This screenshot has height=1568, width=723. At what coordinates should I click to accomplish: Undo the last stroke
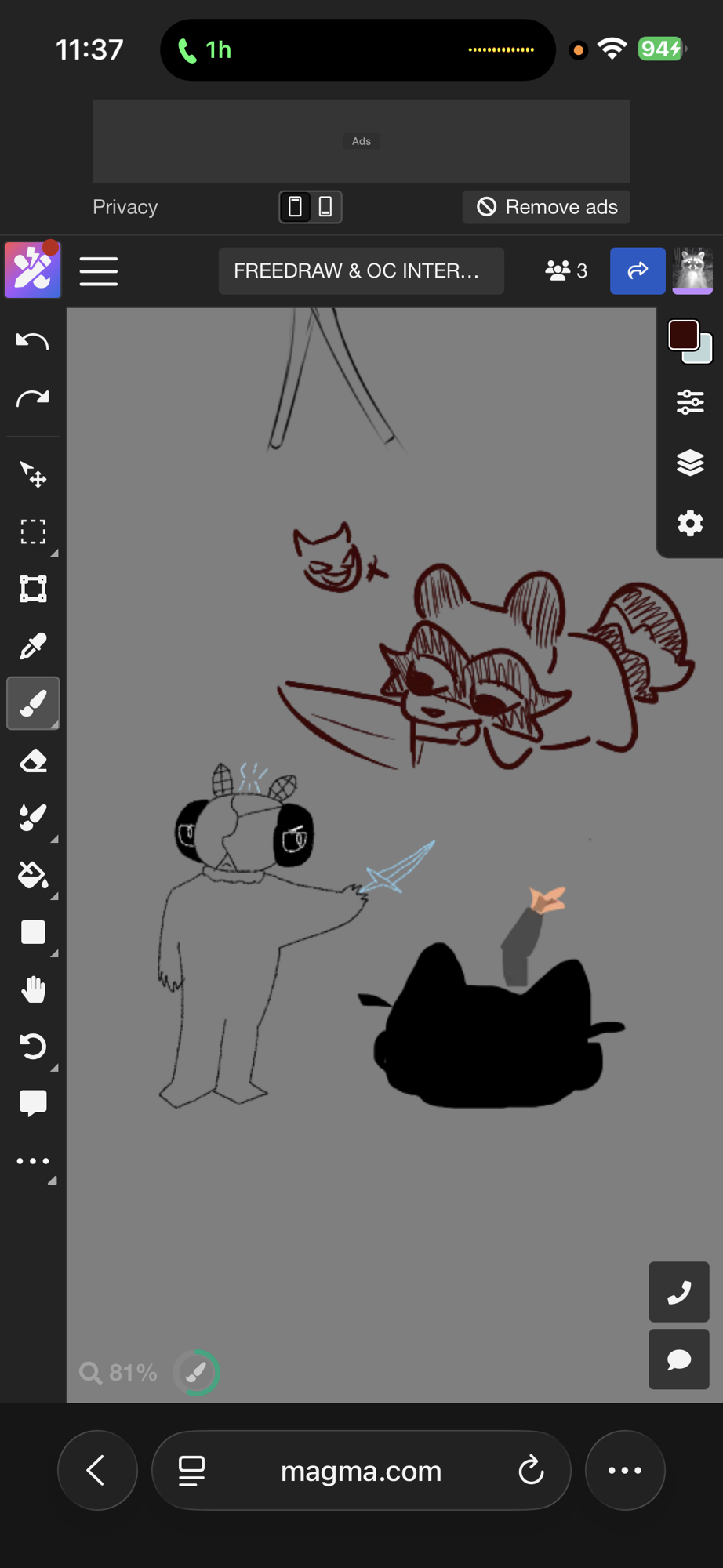(32, 341)
